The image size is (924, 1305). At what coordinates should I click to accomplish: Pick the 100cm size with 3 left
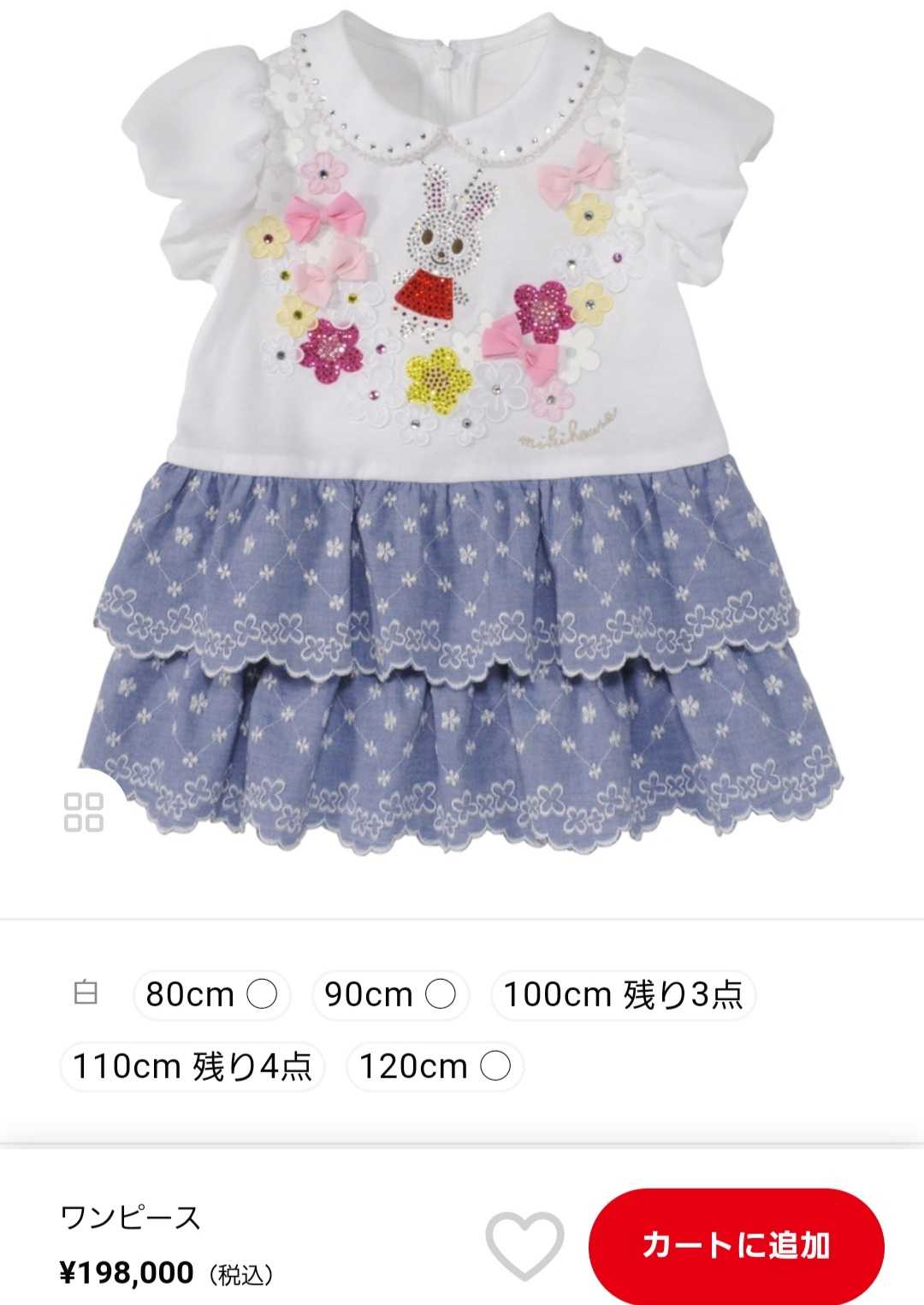point(623,994)
